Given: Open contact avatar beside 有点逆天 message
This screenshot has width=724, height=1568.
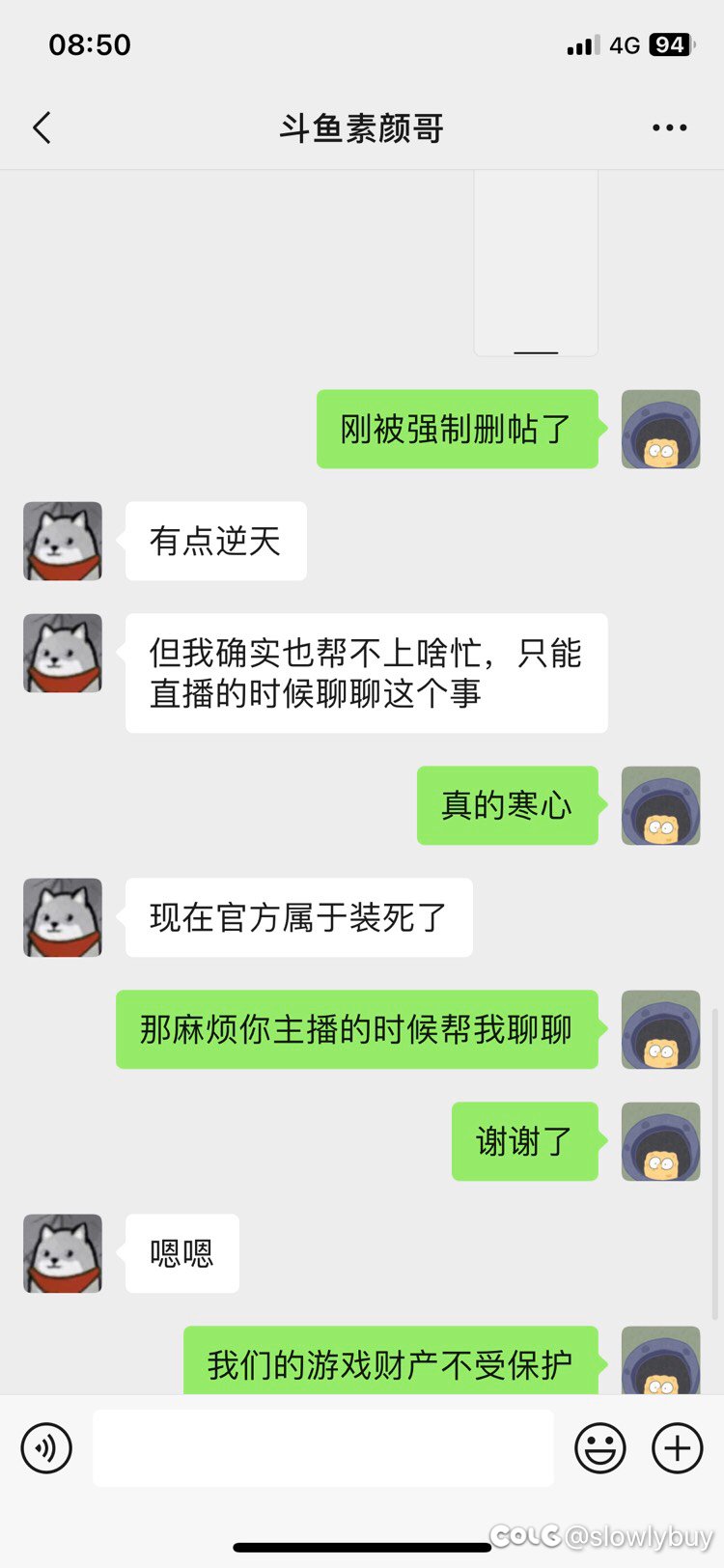Looking at the screenshot, I should coord(63,541).
